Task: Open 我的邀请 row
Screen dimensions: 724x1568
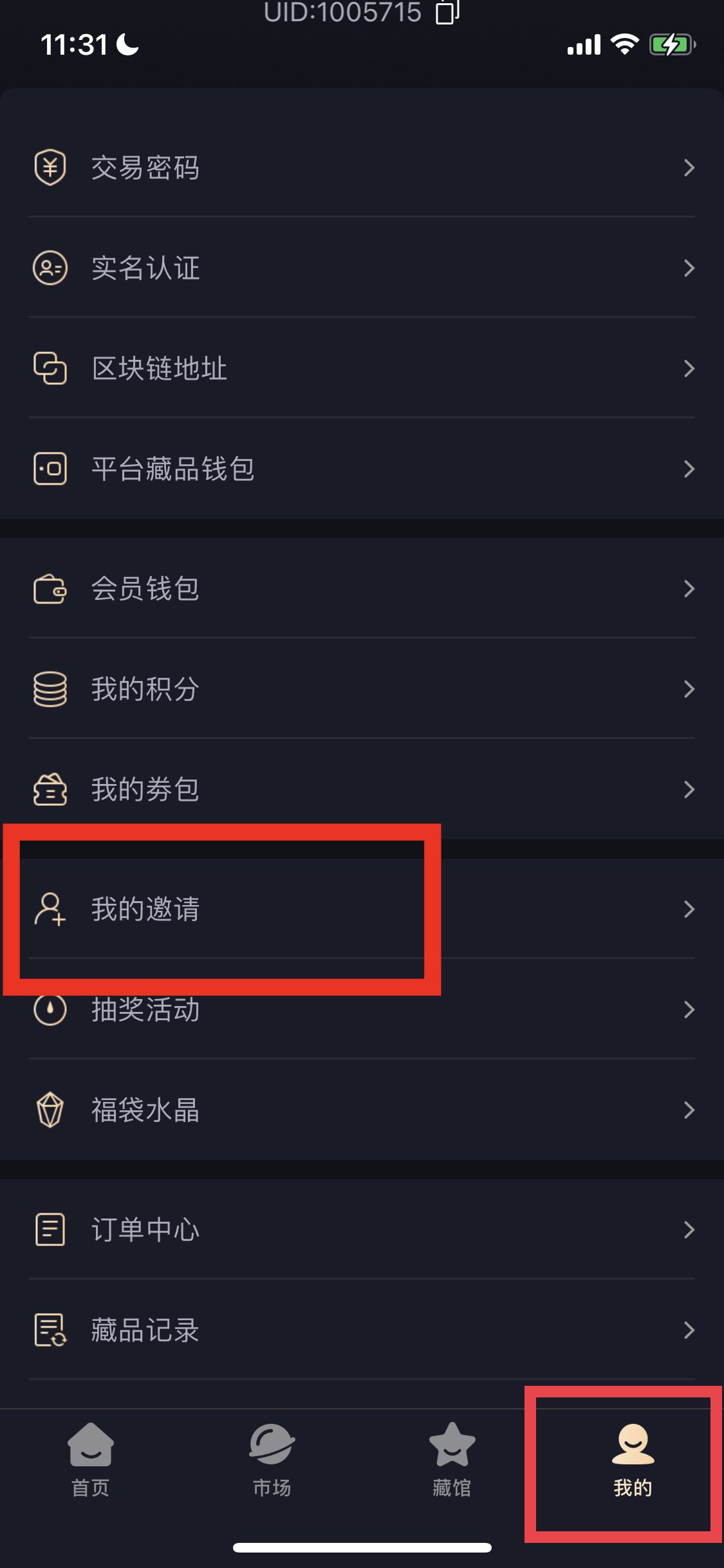Action: [362, 909]
